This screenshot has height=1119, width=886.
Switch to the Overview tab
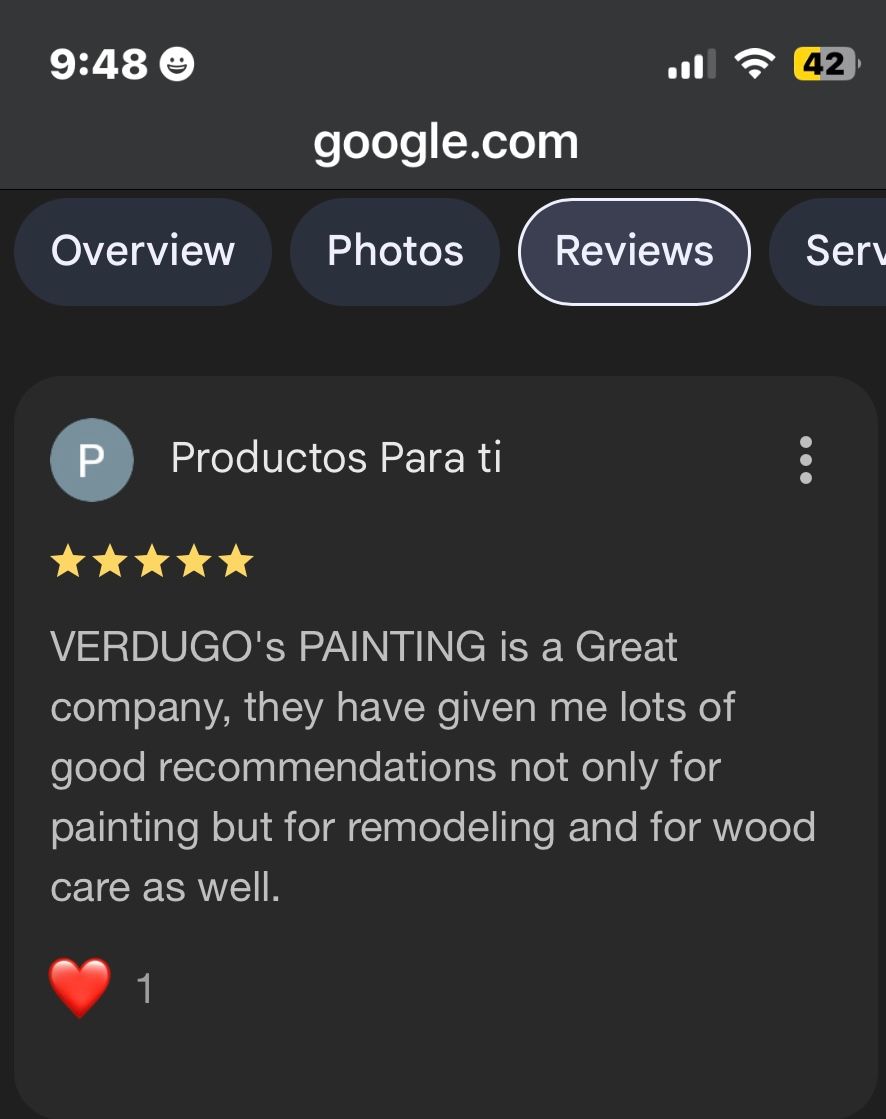point(142,251)
